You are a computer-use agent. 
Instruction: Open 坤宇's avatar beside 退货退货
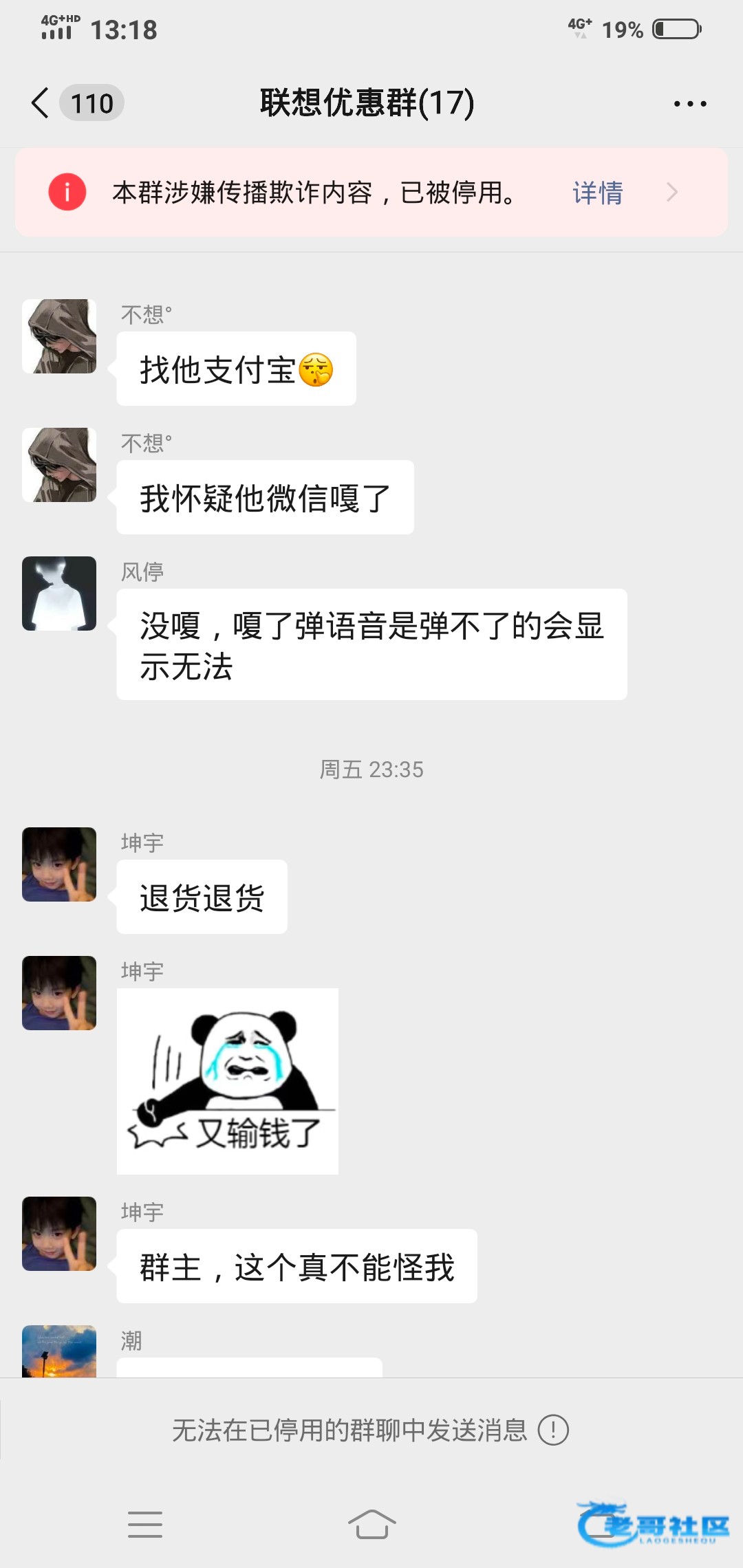(x=59, y=864)
